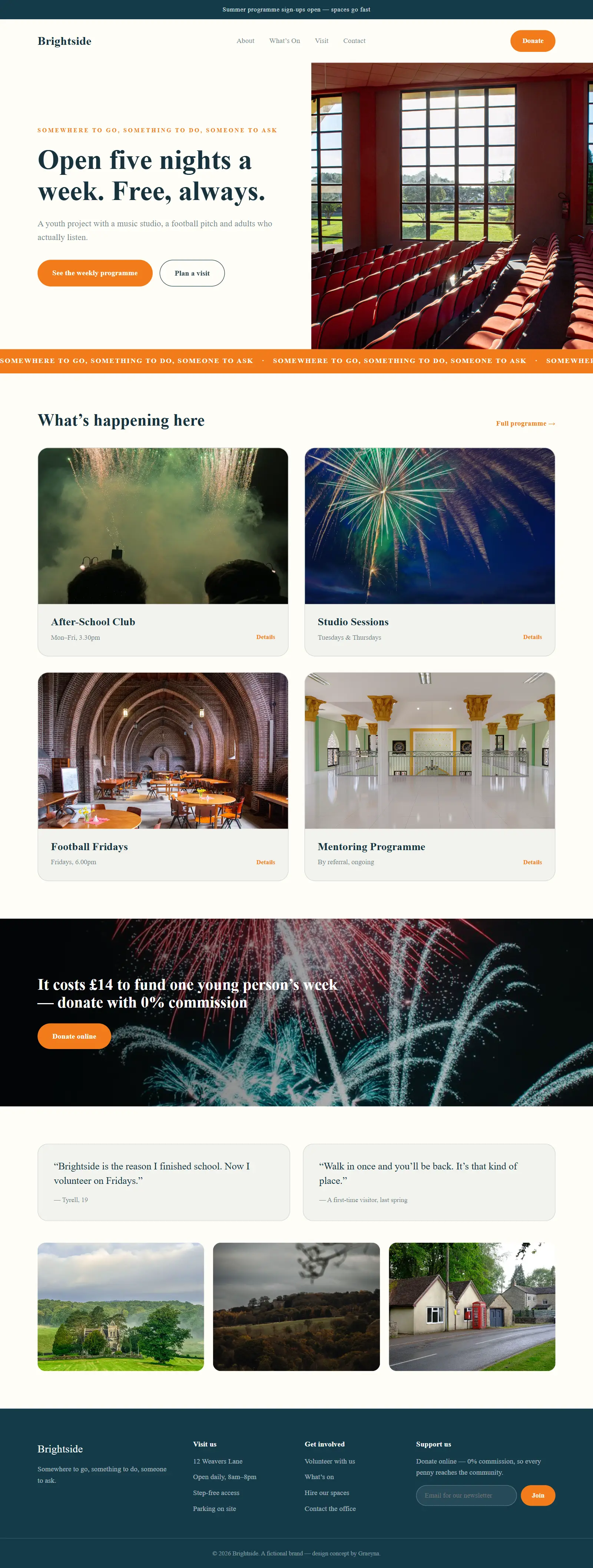Tap Plan a visit button
Screen dimensions: 593x1568
(192, 273)
